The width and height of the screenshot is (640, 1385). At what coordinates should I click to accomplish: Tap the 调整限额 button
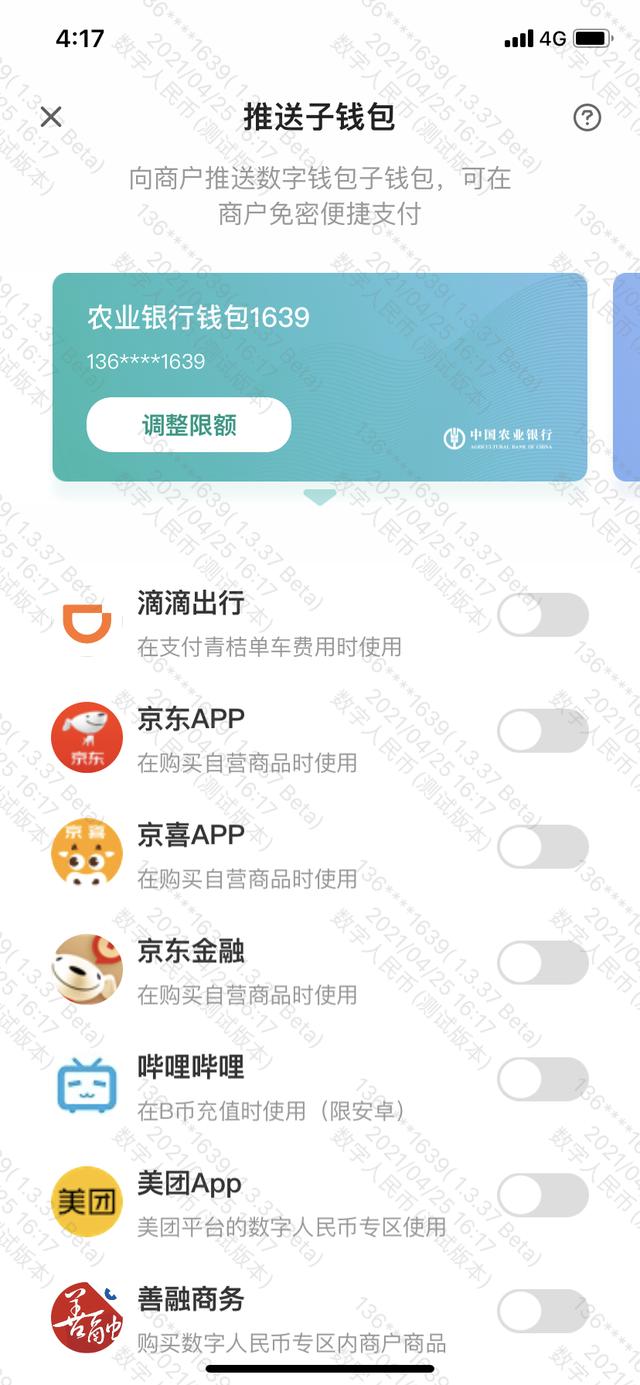tap(189, 425)
